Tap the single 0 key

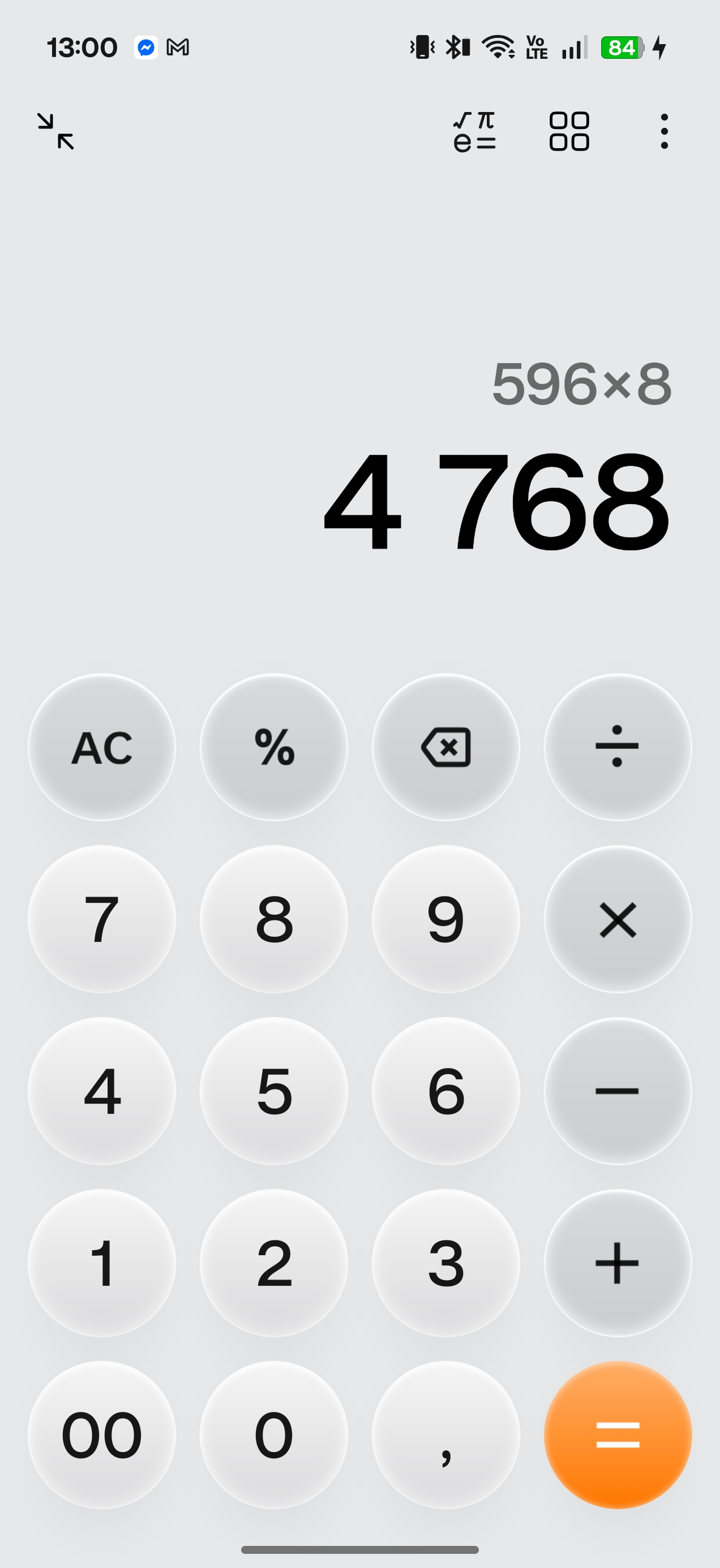coord(274,1435)
